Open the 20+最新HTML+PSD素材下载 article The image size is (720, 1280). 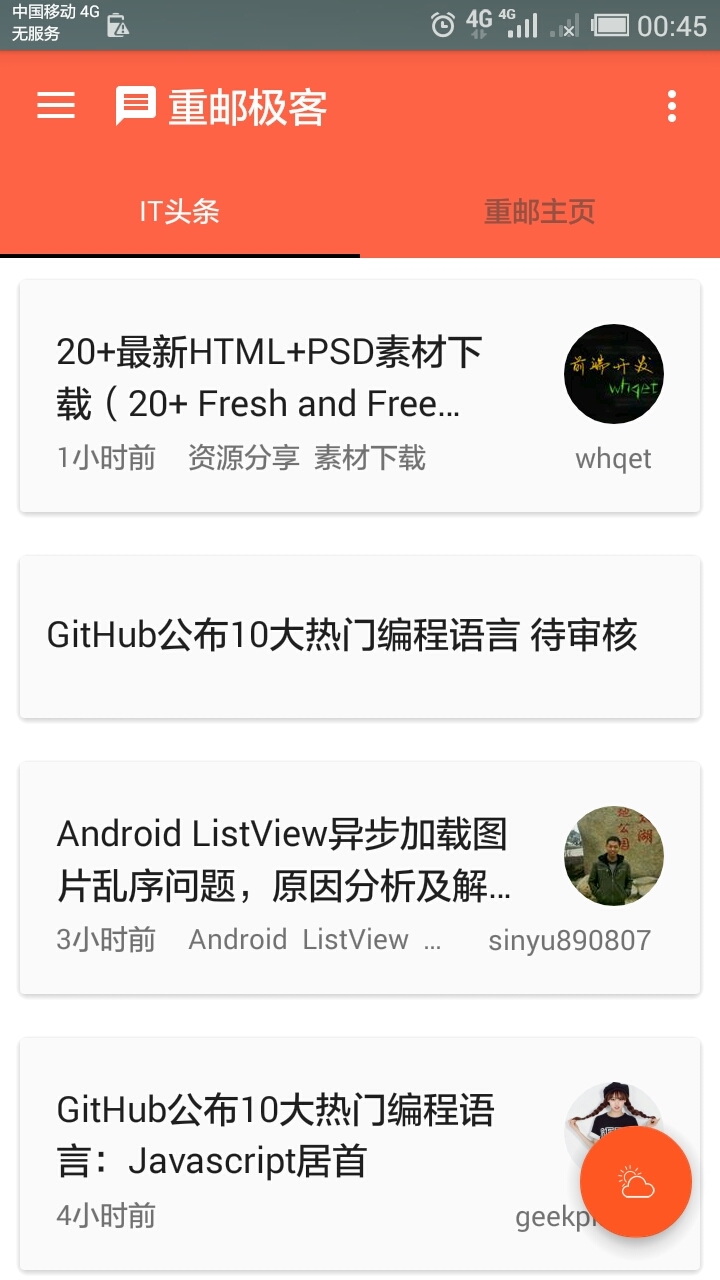point(270,378)
